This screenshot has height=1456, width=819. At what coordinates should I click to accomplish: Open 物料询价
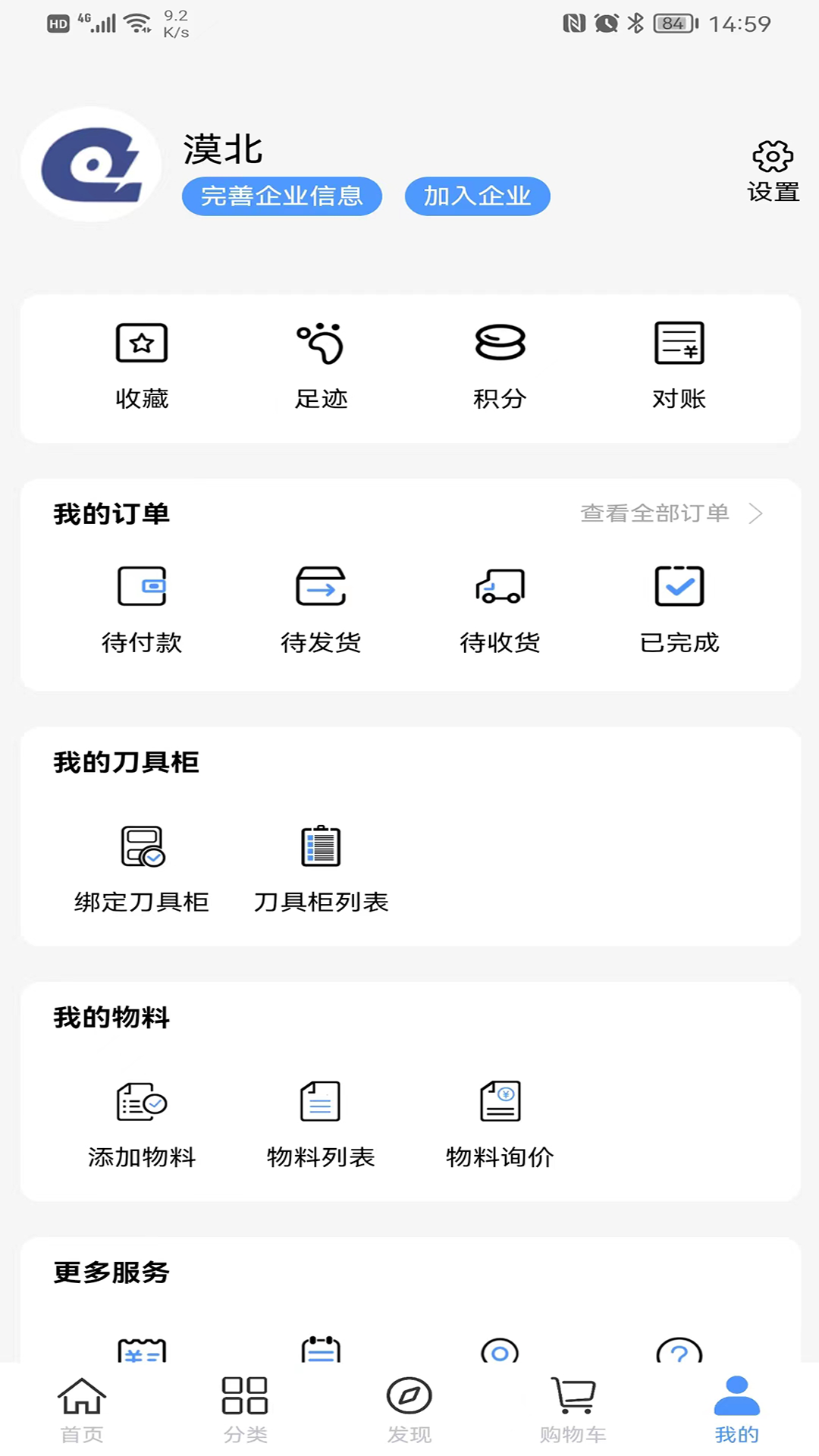click(500, 1124)
